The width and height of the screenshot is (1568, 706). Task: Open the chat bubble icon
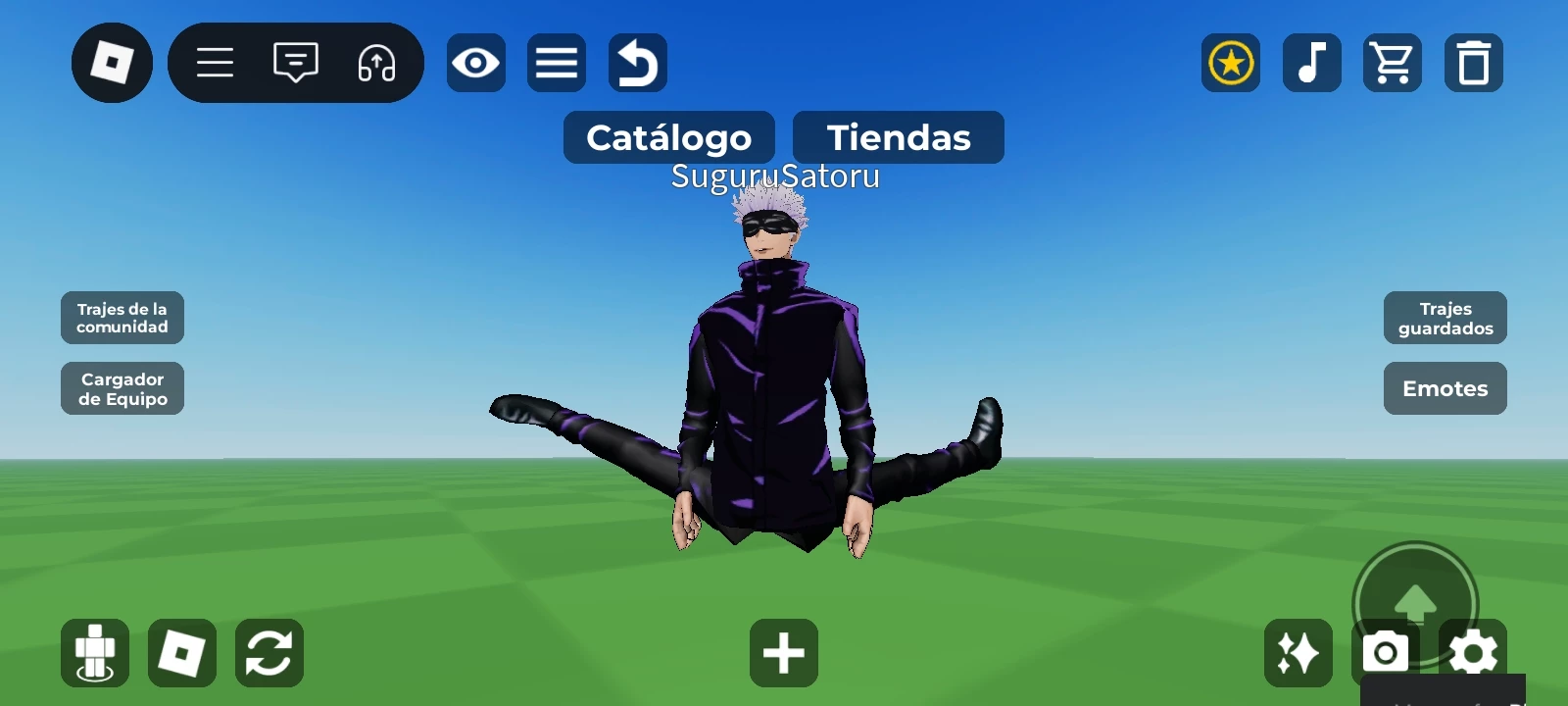tap(295, 64)
